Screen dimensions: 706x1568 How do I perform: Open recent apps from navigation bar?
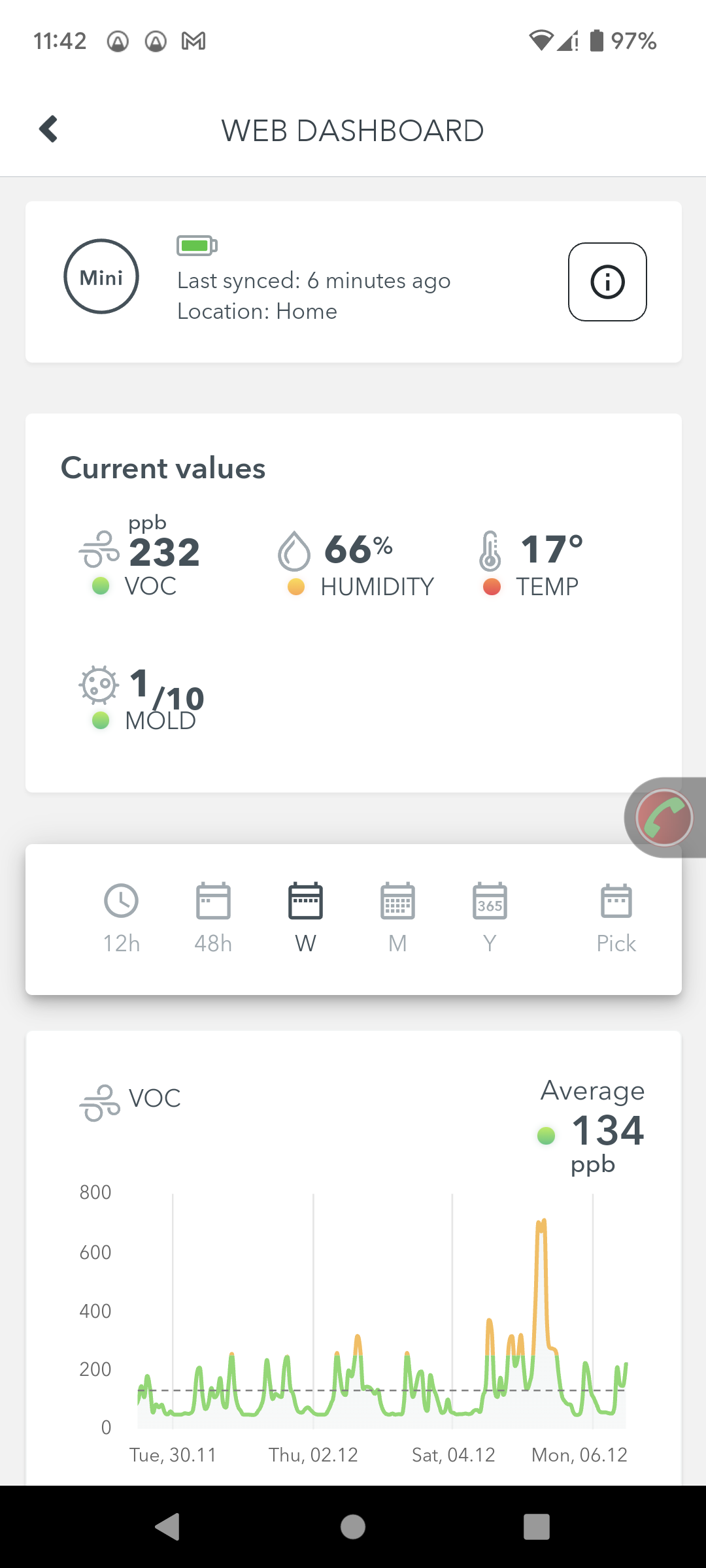[x=537, y=1527]
